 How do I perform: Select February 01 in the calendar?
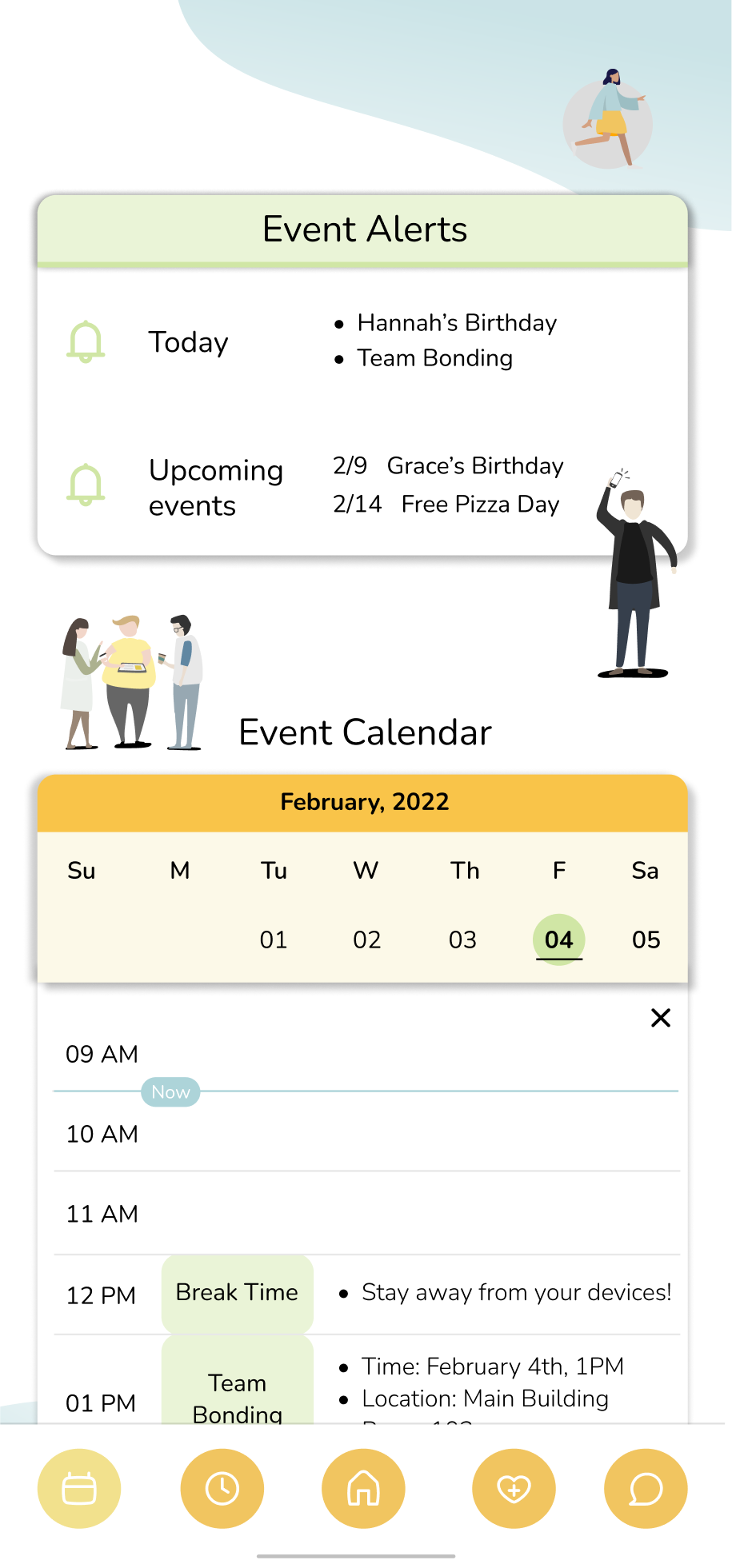pyautogui.click(x=274, y=940)
